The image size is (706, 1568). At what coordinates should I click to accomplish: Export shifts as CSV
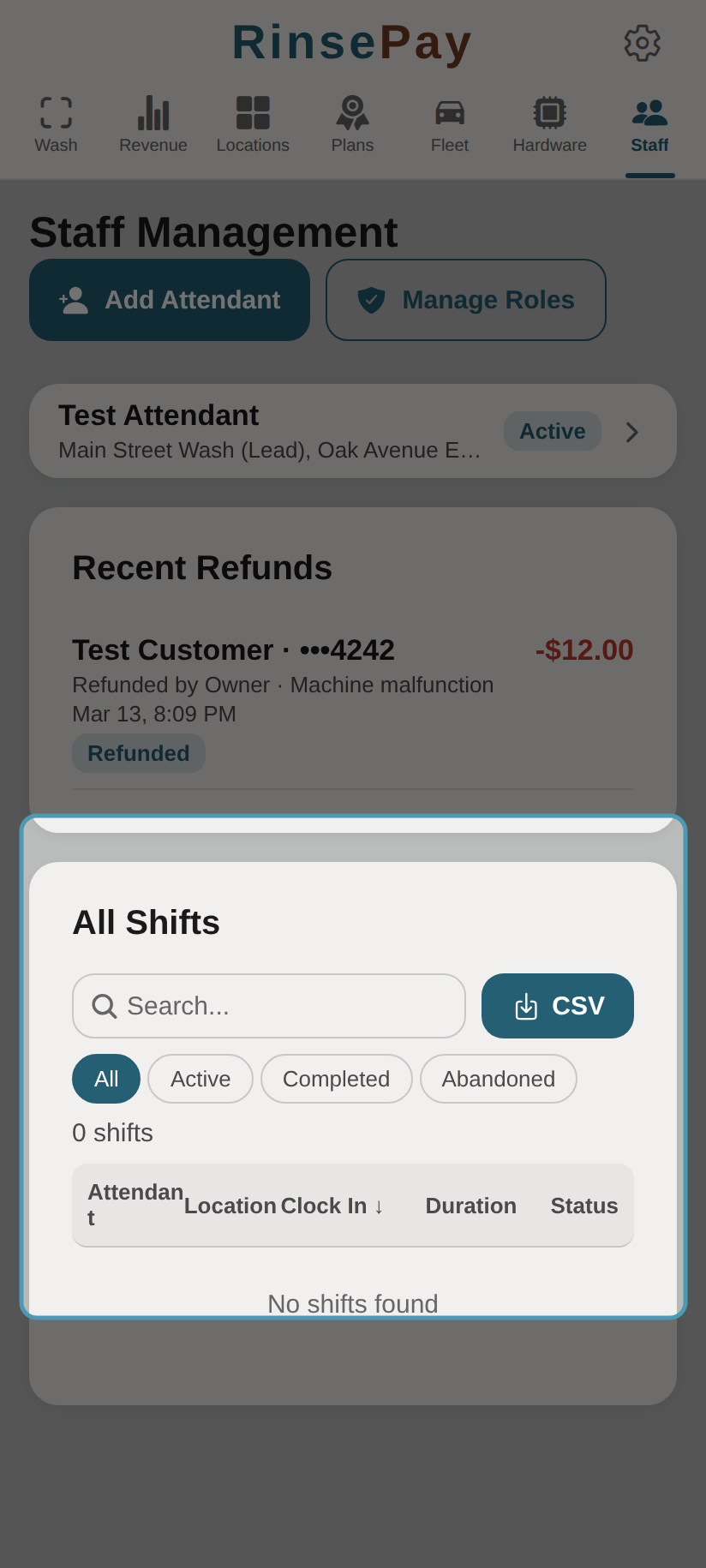point(558,1006)
